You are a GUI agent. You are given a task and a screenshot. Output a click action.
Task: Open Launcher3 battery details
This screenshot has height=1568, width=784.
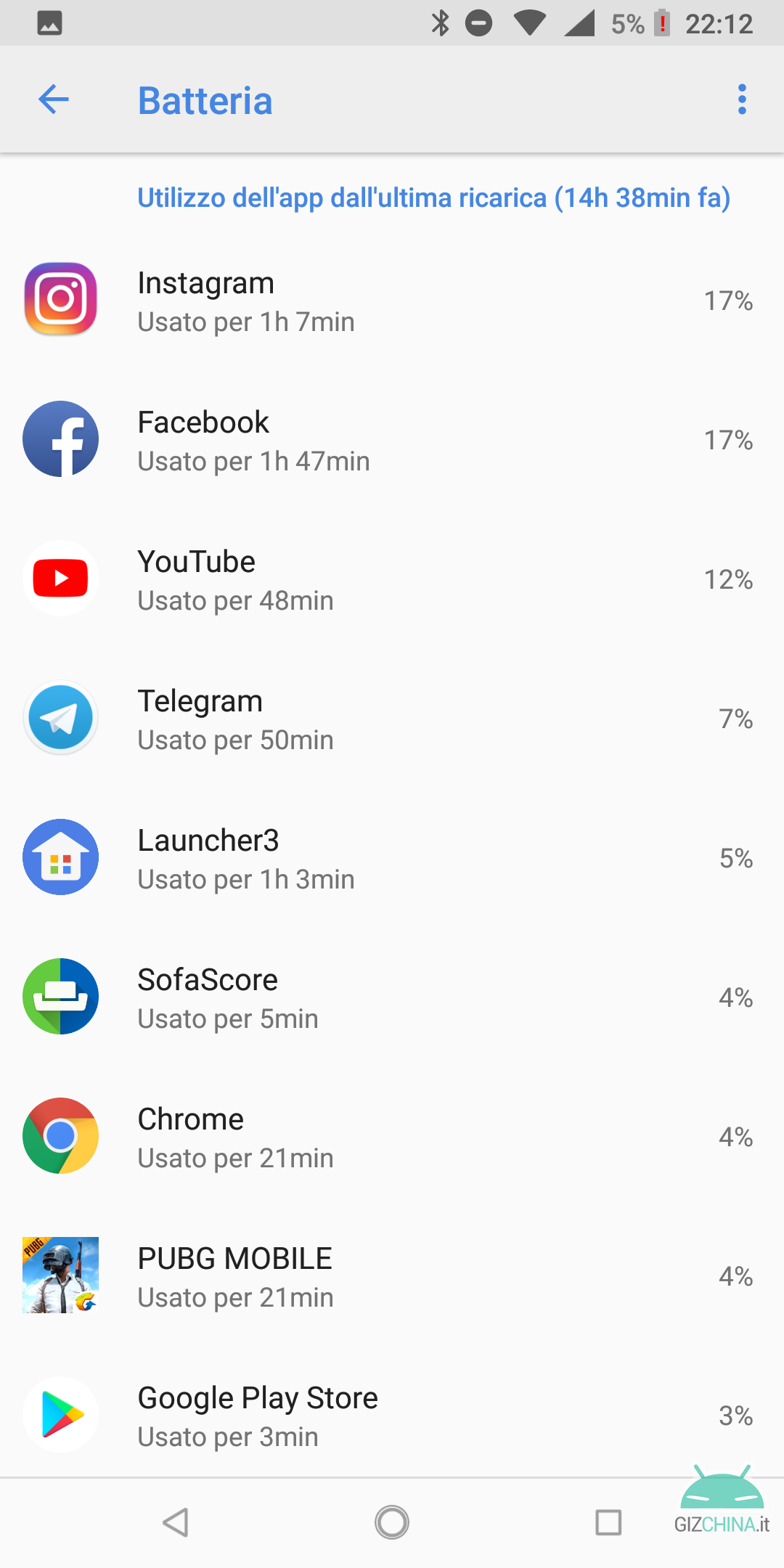392,857
